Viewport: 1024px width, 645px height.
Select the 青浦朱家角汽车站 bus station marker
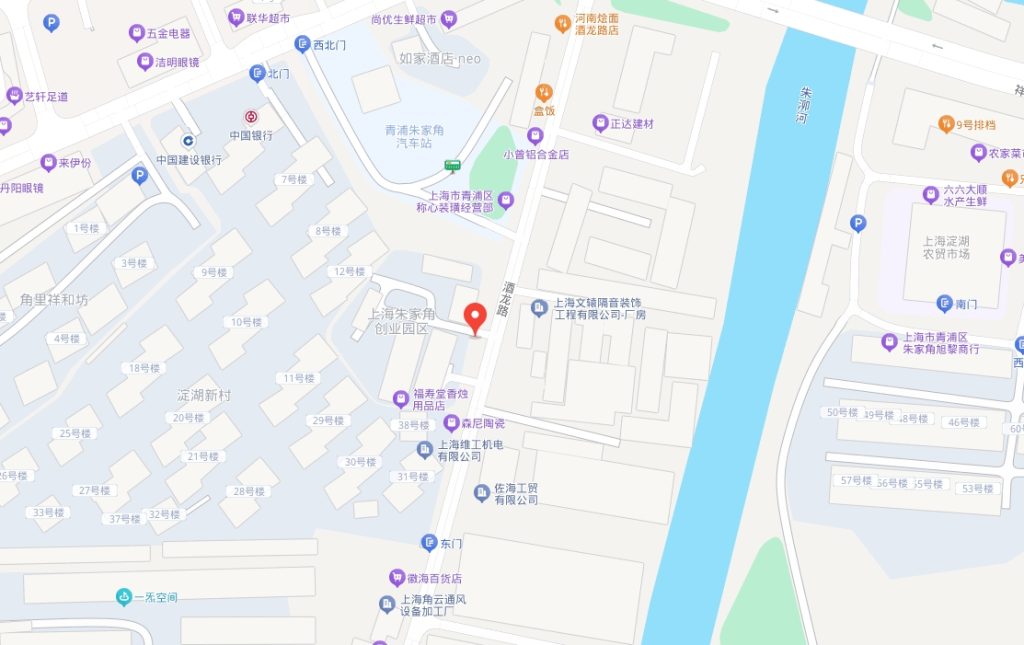pyautogui.click(x=453, y=166)
